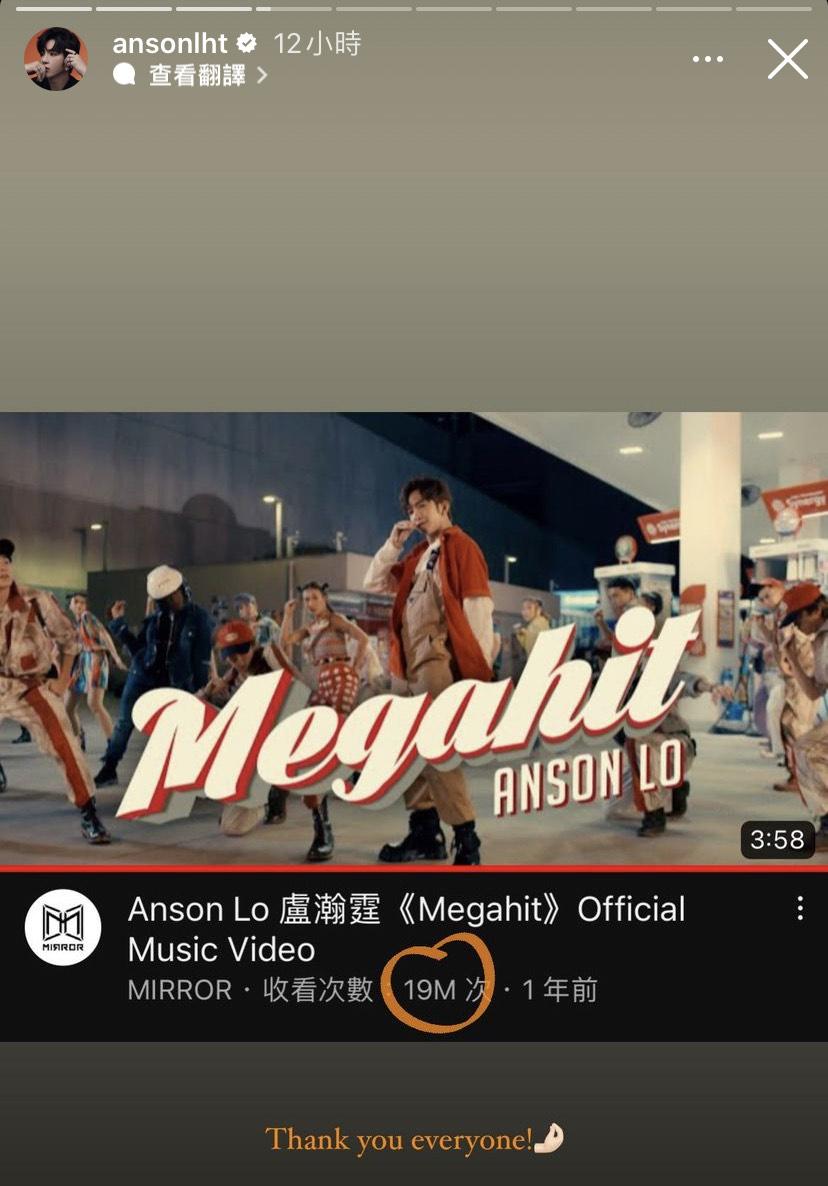Open ansonlht's profile picture
828x1186 pixels.
[x=56, y=59]
